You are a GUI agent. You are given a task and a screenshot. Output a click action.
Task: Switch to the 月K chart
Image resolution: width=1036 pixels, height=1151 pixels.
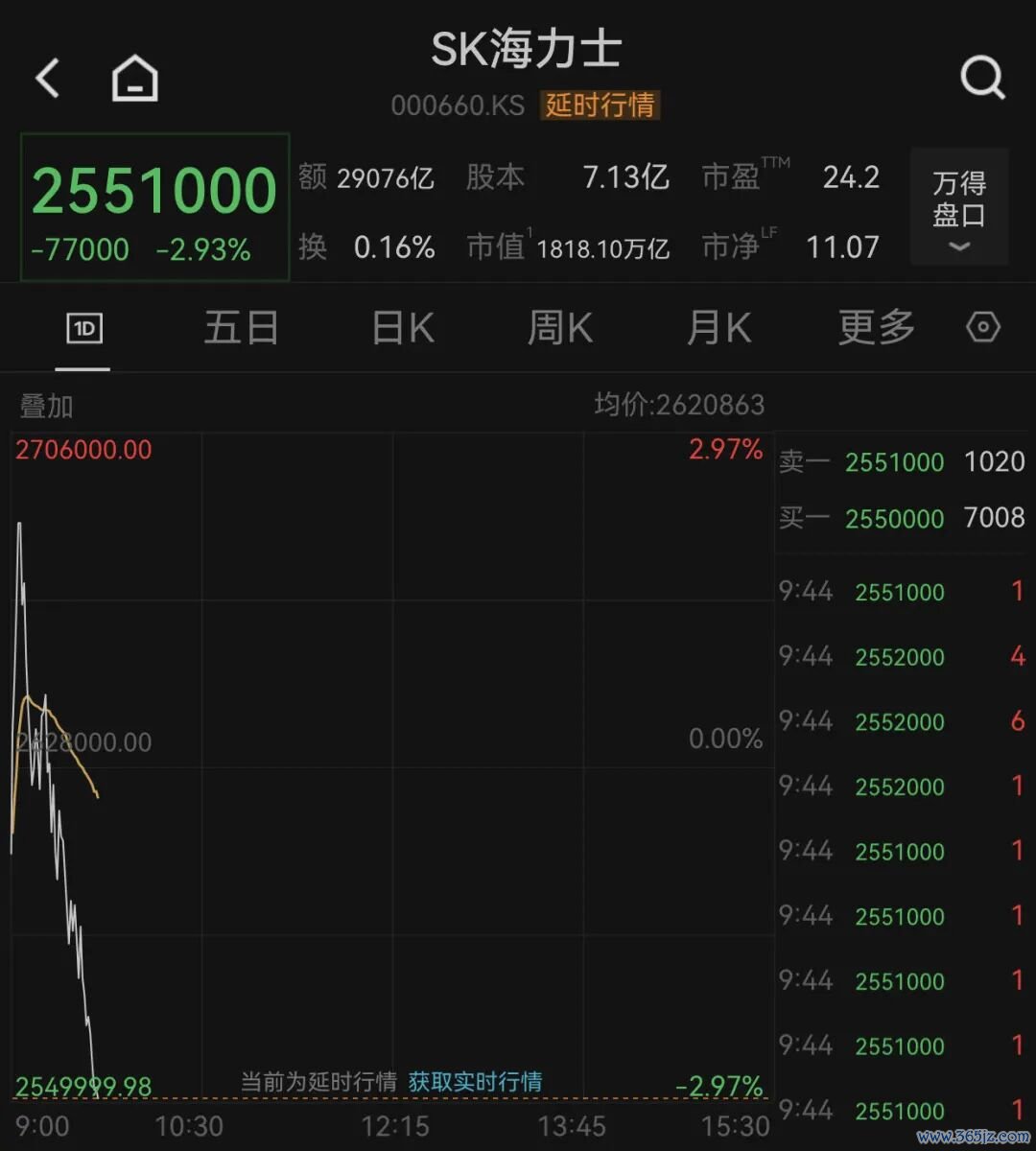pos(719,328)
